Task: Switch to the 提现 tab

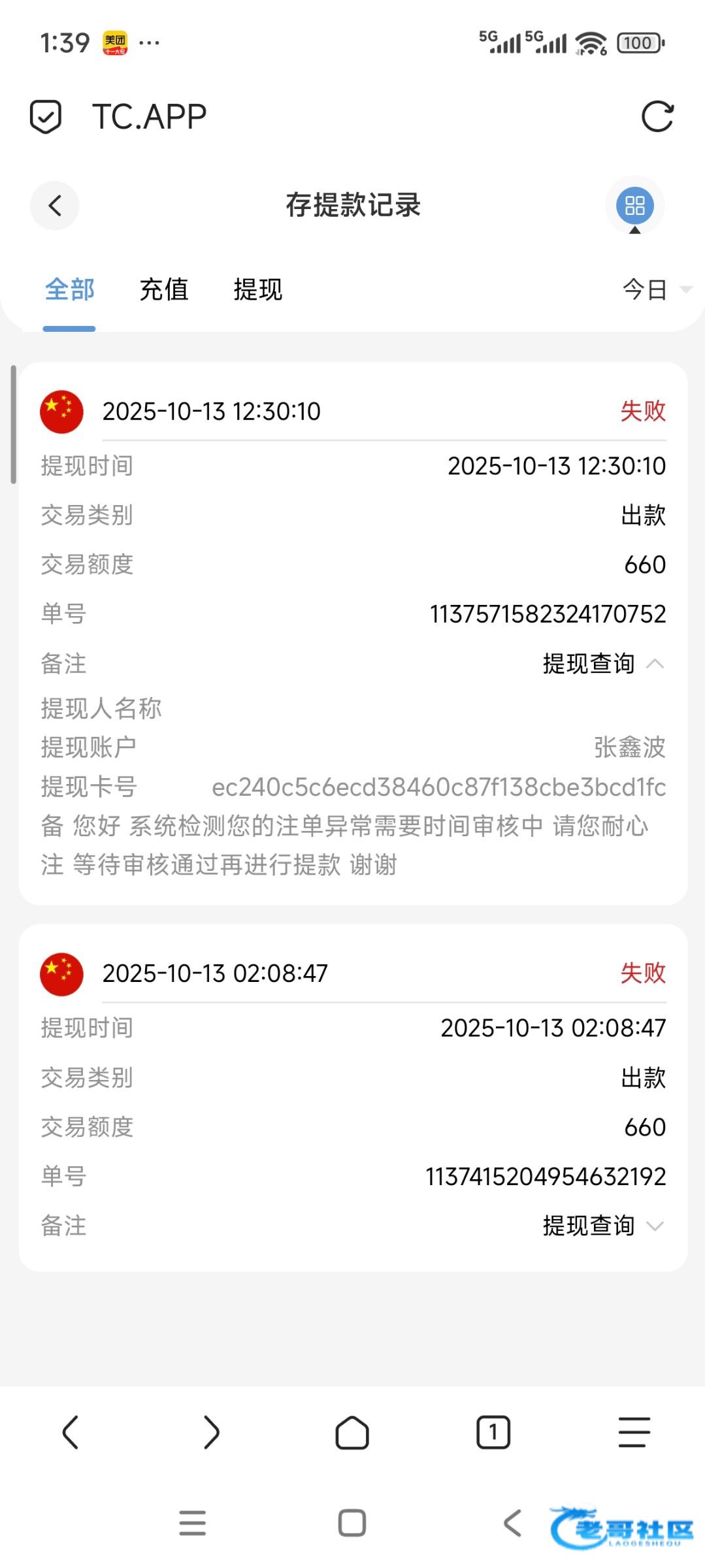Action: 258,289
